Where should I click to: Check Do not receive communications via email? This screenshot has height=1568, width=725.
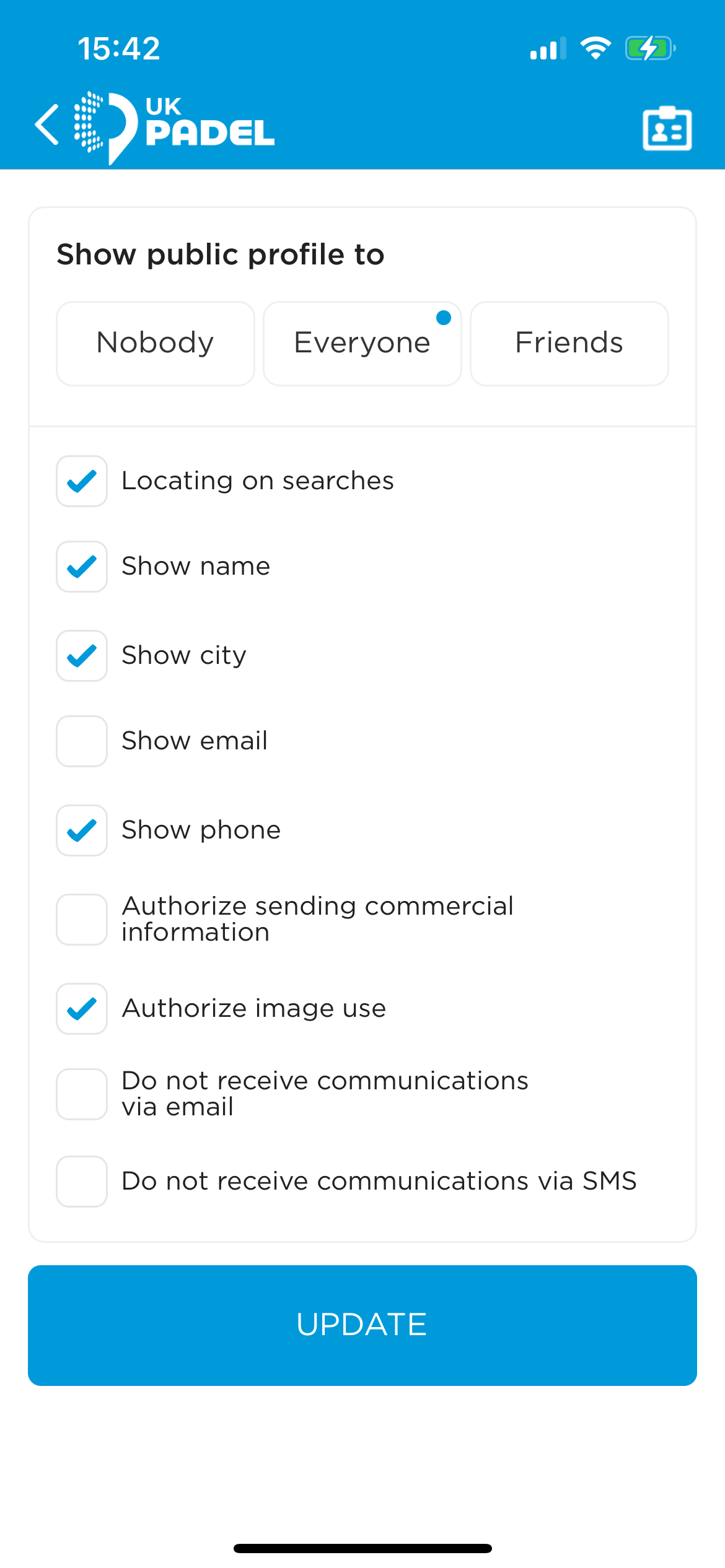click(x=82, y=1094)
